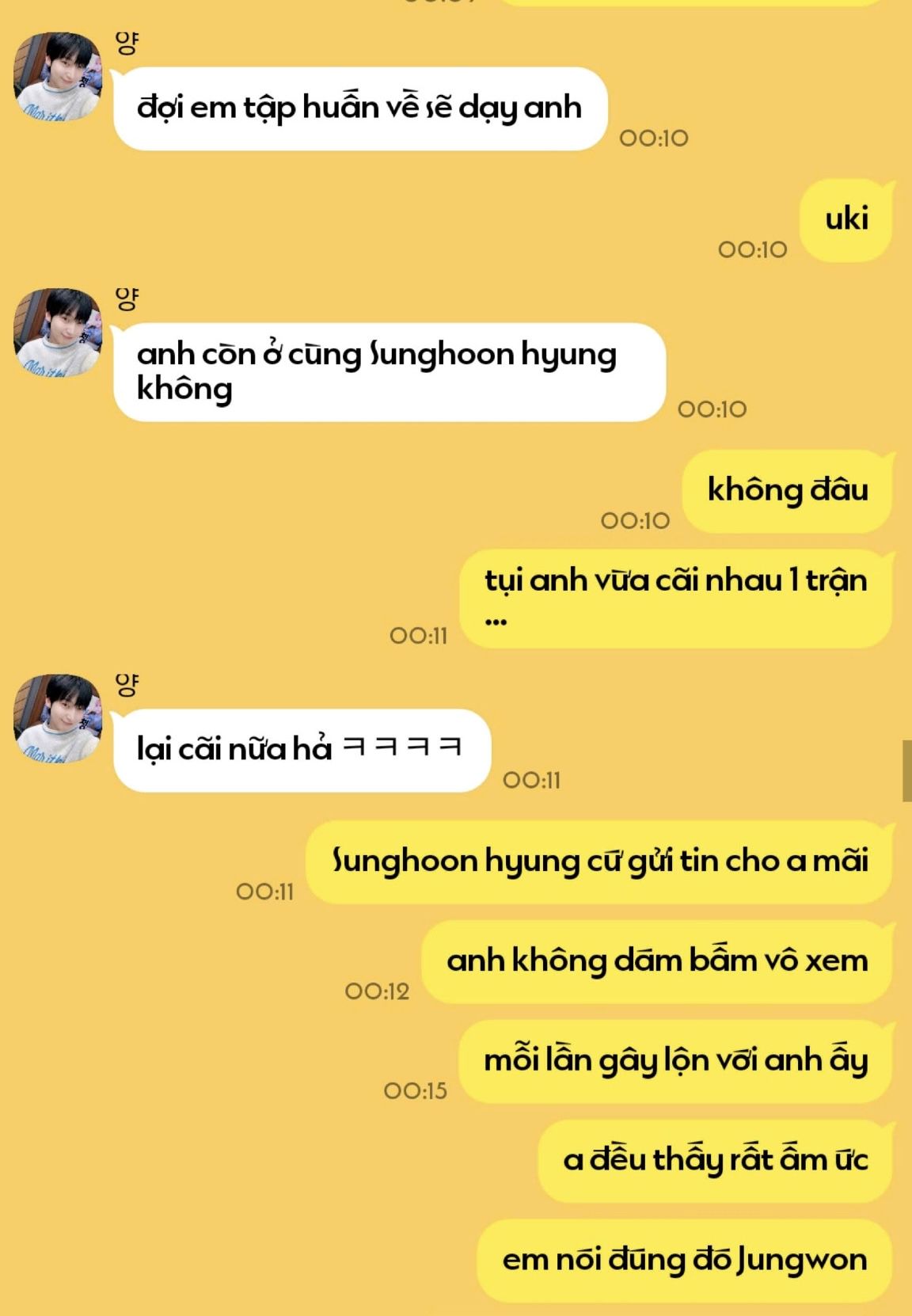
Task: Tap the scrollbar handle on the right edge
Action: point(907,771)
